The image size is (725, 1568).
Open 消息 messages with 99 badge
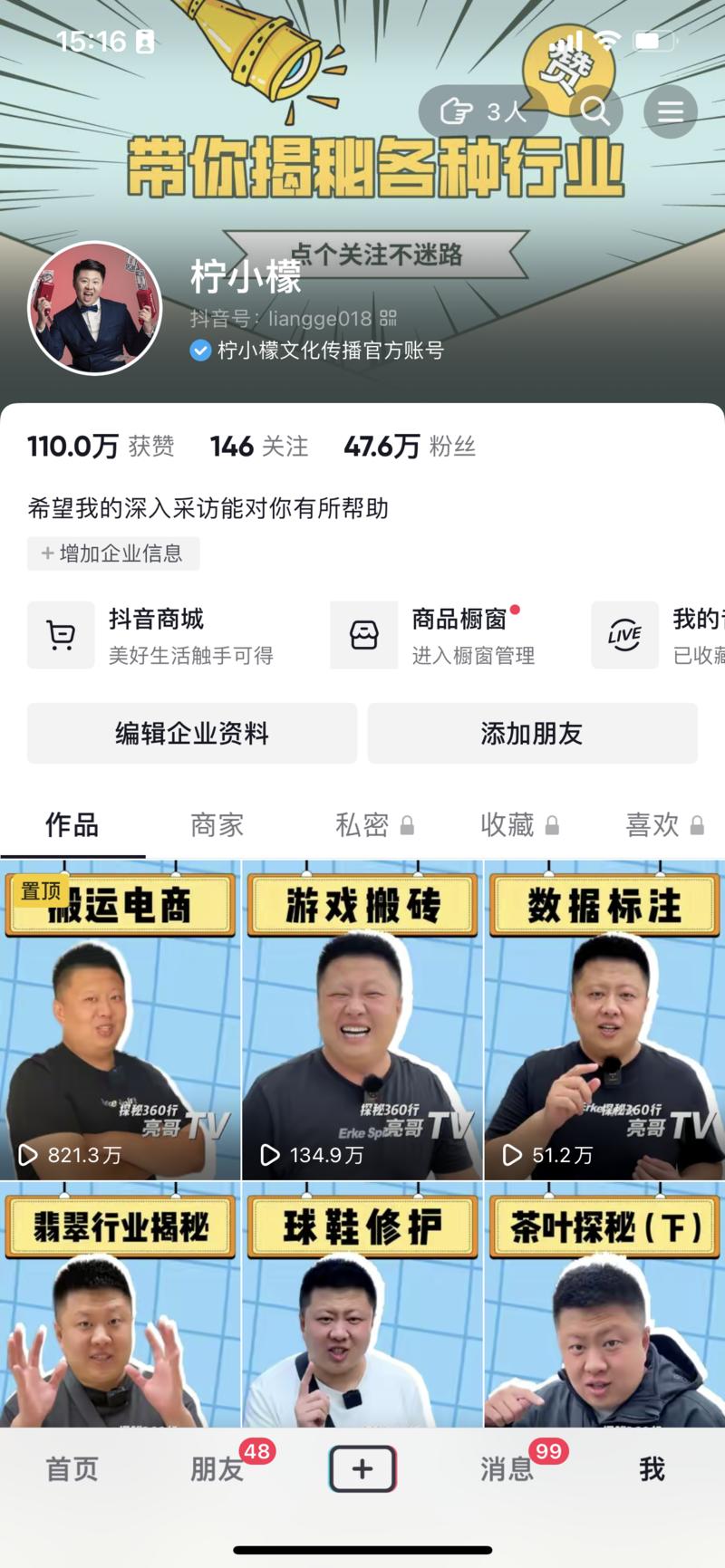tap(508, 1469)
